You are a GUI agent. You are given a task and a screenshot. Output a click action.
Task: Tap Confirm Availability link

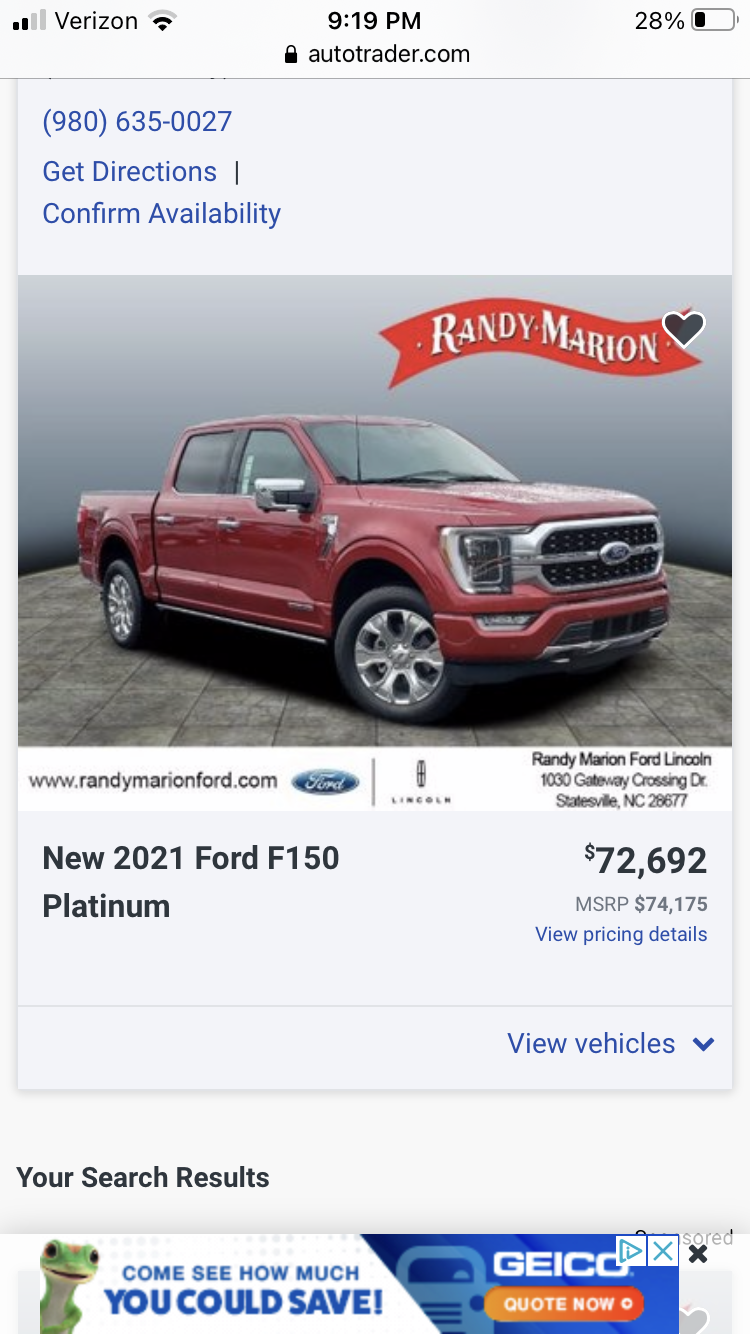161,214
